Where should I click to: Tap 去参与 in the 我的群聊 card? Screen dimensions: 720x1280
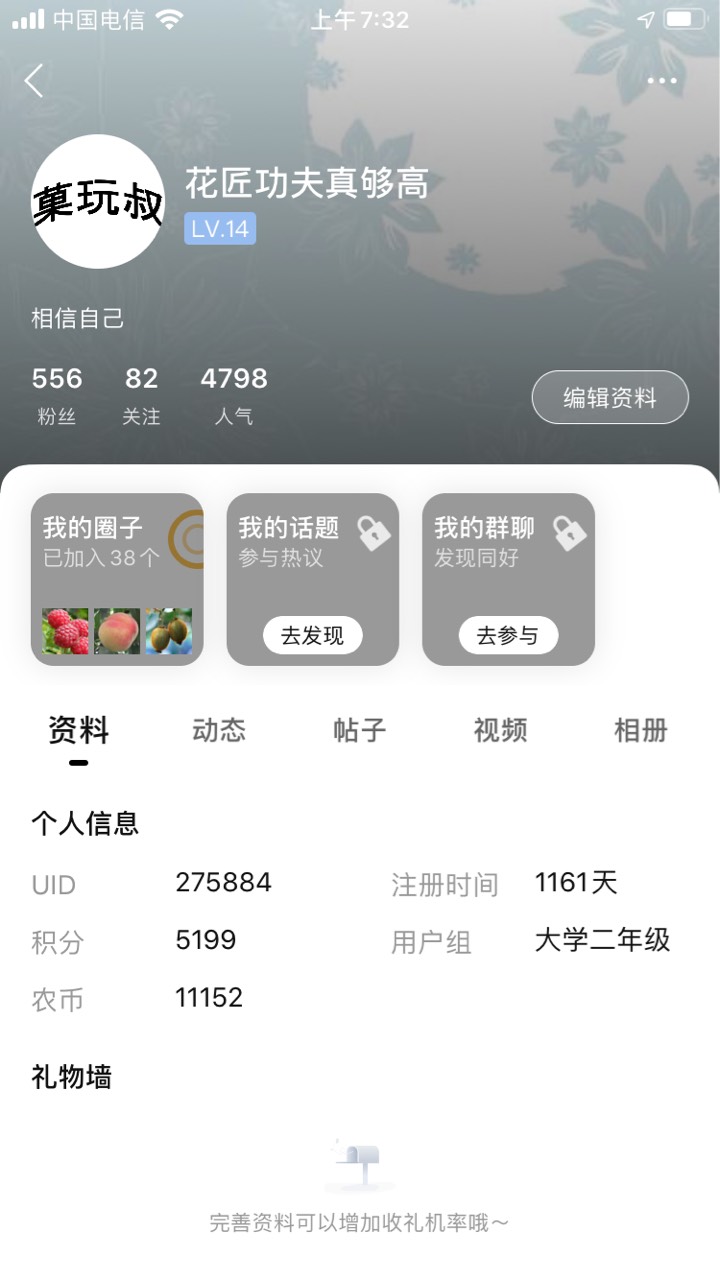click(x=508, y=635)
